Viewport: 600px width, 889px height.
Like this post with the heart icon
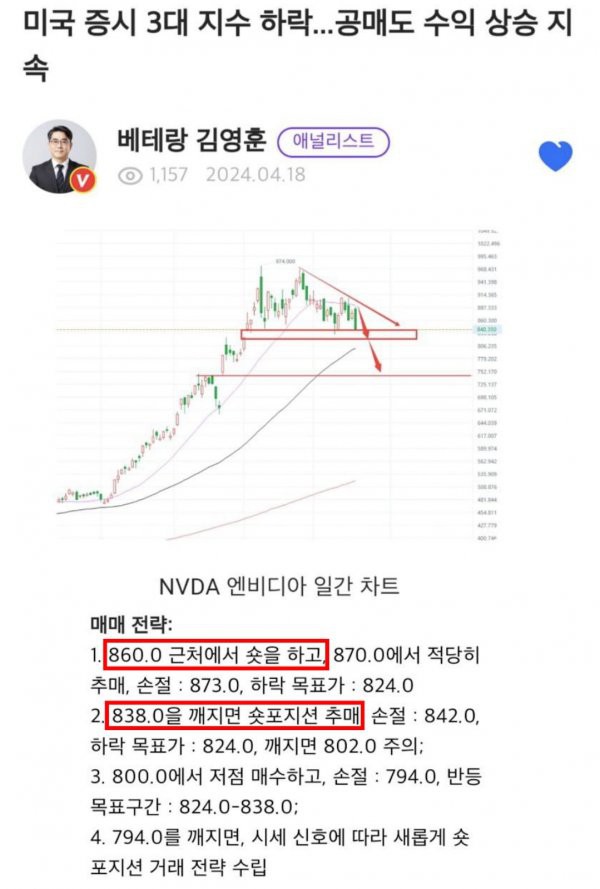555,156
